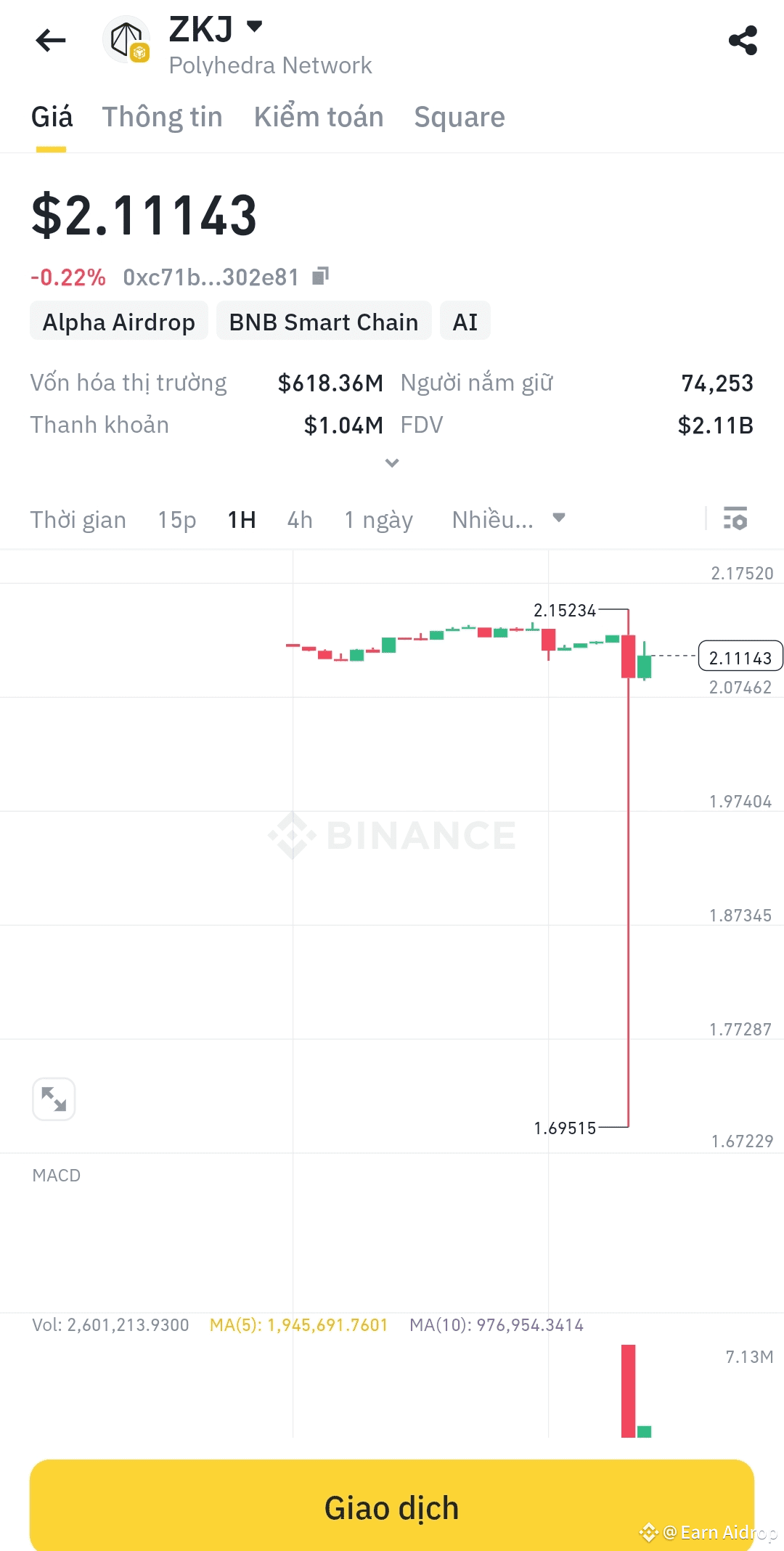Select the 1H chart interval
784x1551 pixels.
pos(242,520)
